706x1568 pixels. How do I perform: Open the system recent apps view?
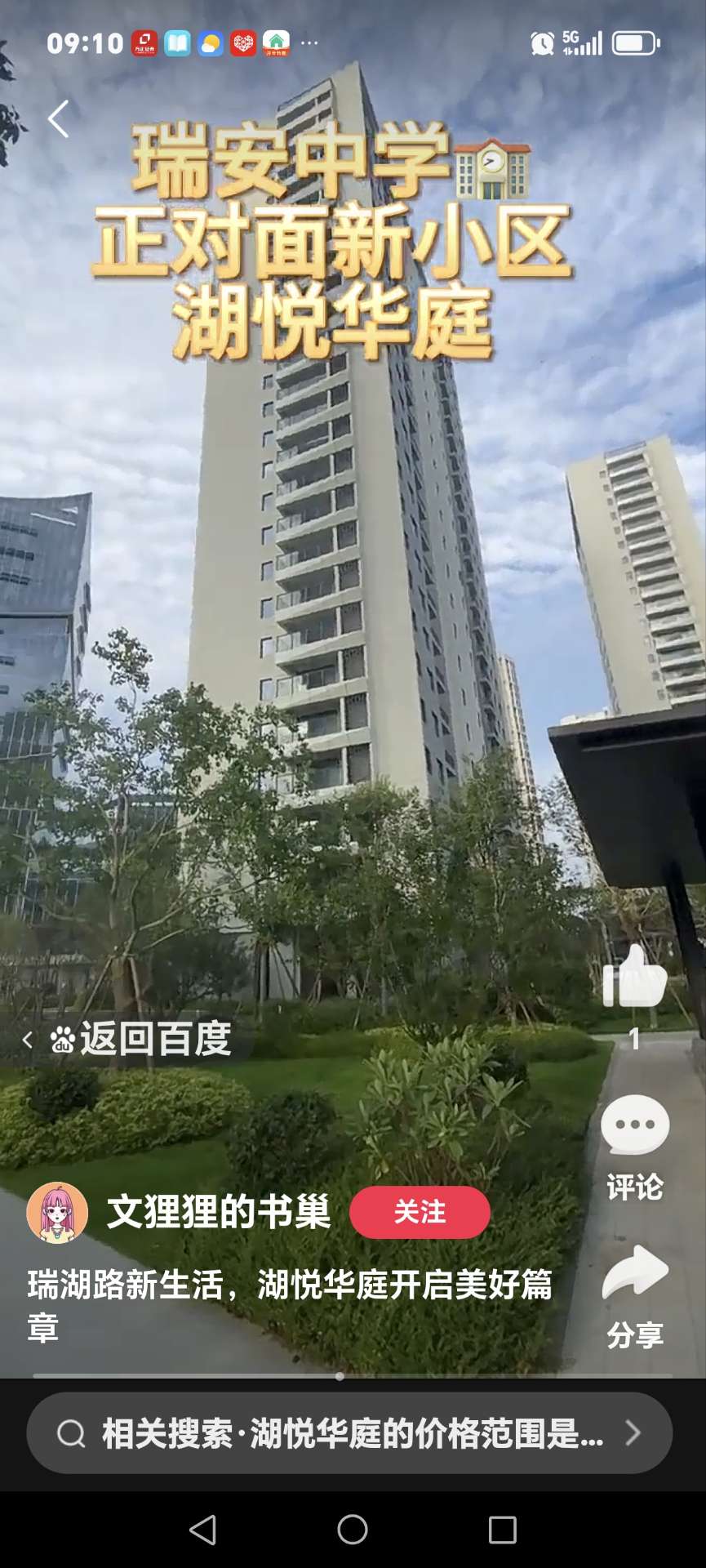(x=502, y=1530)
